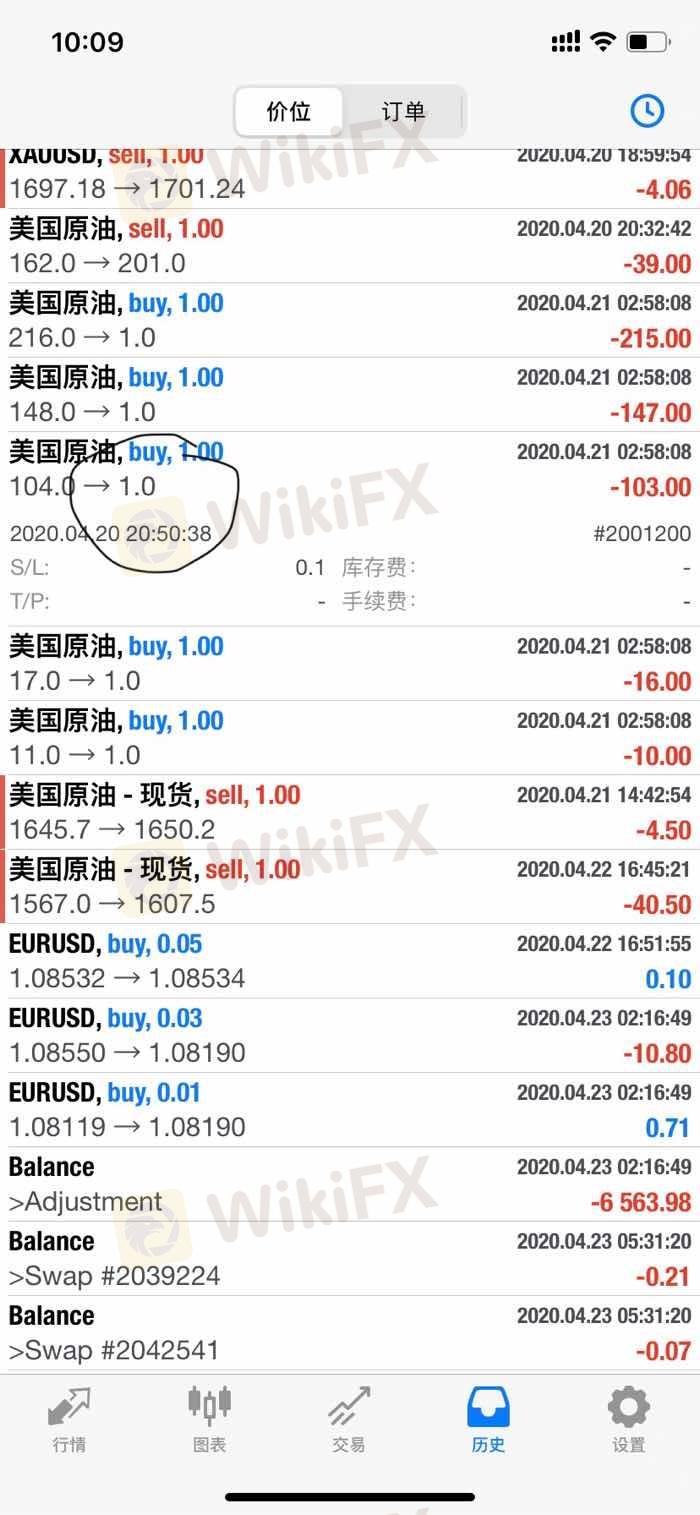
Task: Expand the EURUSD buy 0.03 trade
Action: (x=350, y=1035)
